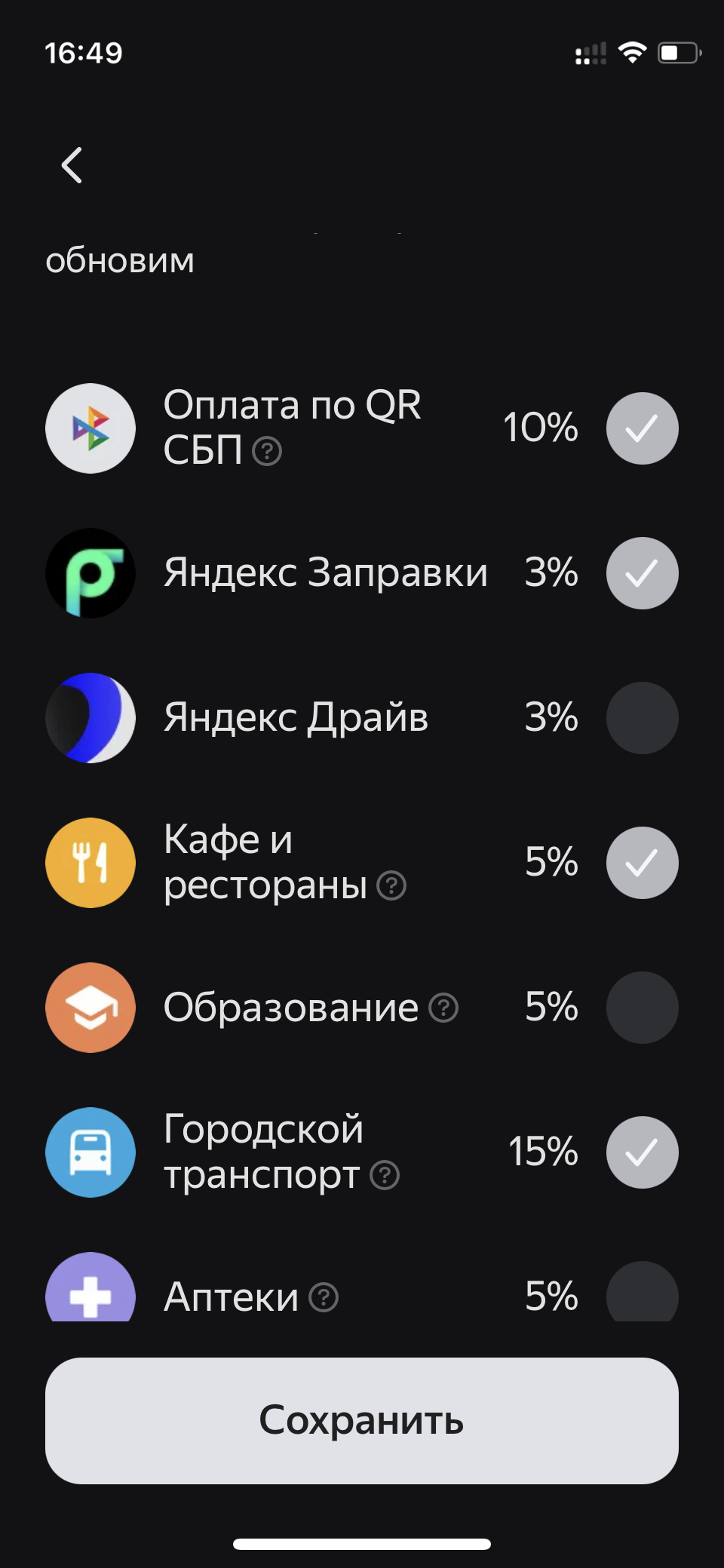Uncheck Оплата по QR СБП category
Image resolution: width=724 pixels, height=1568 pixels.
[642, 428]
